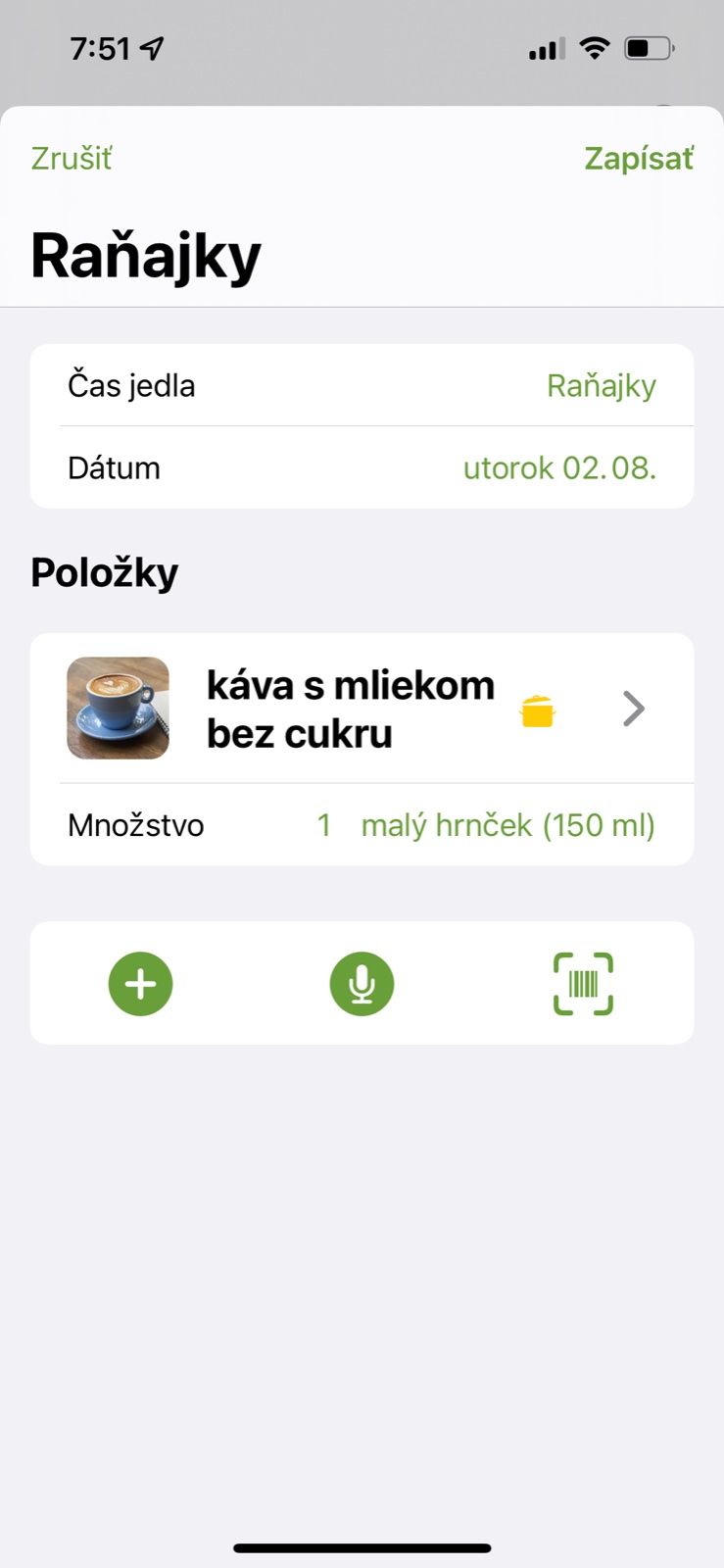The width and height of the screenshot is (724, 1568).
Task: Edit the Množstvo number of servings
Action: [324, 825]
